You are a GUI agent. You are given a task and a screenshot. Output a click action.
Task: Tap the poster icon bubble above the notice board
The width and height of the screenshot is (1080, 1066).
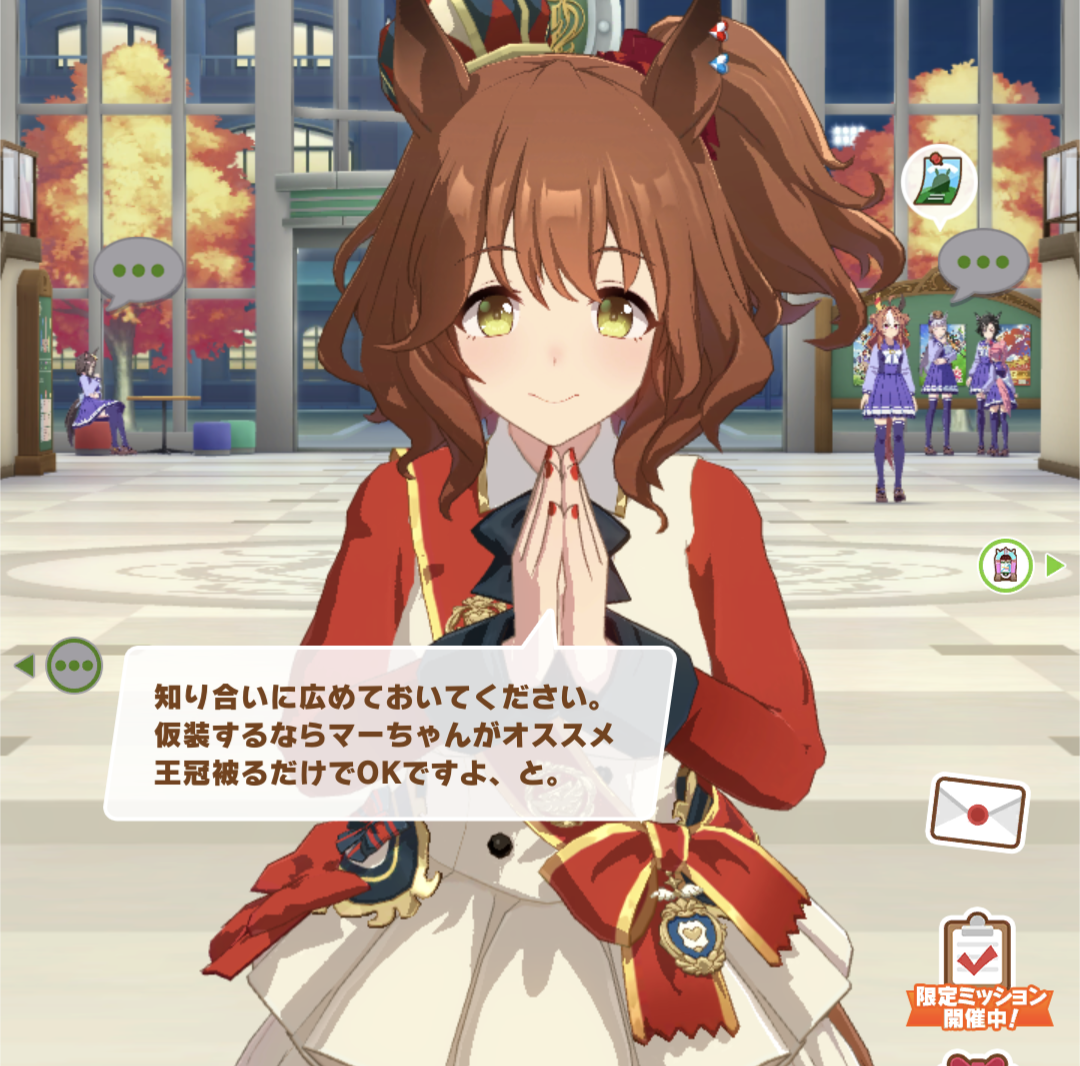tap(938, 181)
